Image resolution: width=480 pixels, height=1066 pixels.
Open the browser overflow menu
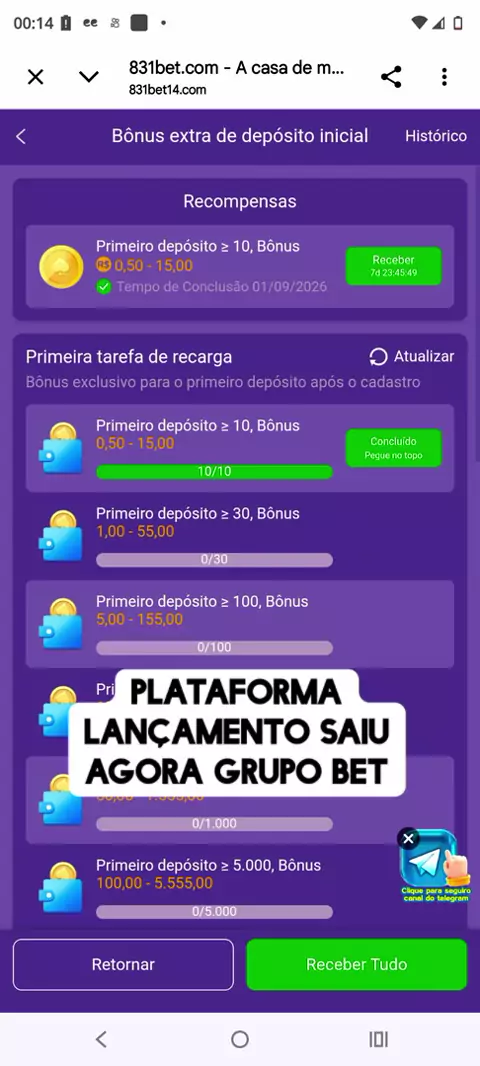point(444,77)
